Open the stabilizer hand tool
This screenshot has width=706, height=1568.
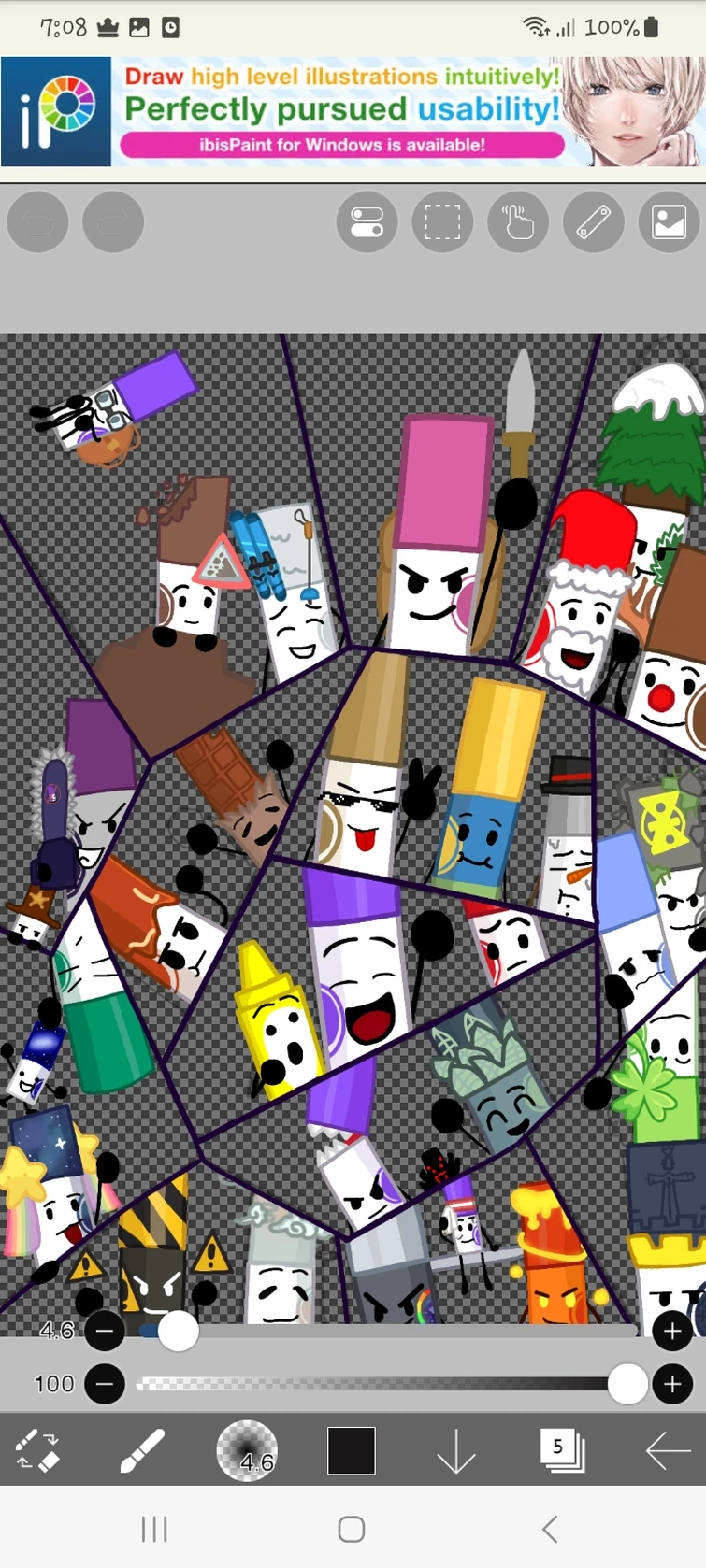coord(518,222)
